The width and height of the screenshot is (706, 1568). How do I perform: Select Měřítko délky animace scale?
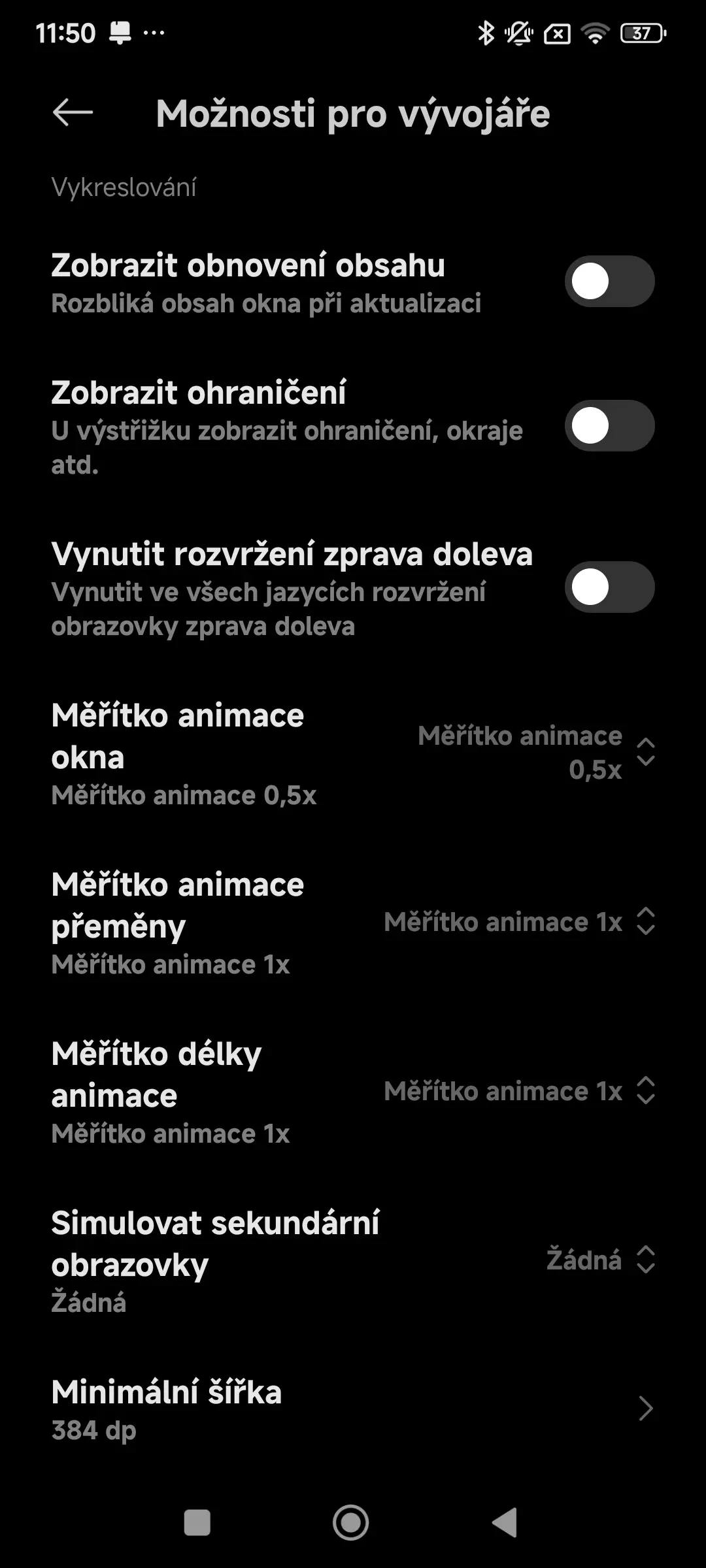[519, 1091]
